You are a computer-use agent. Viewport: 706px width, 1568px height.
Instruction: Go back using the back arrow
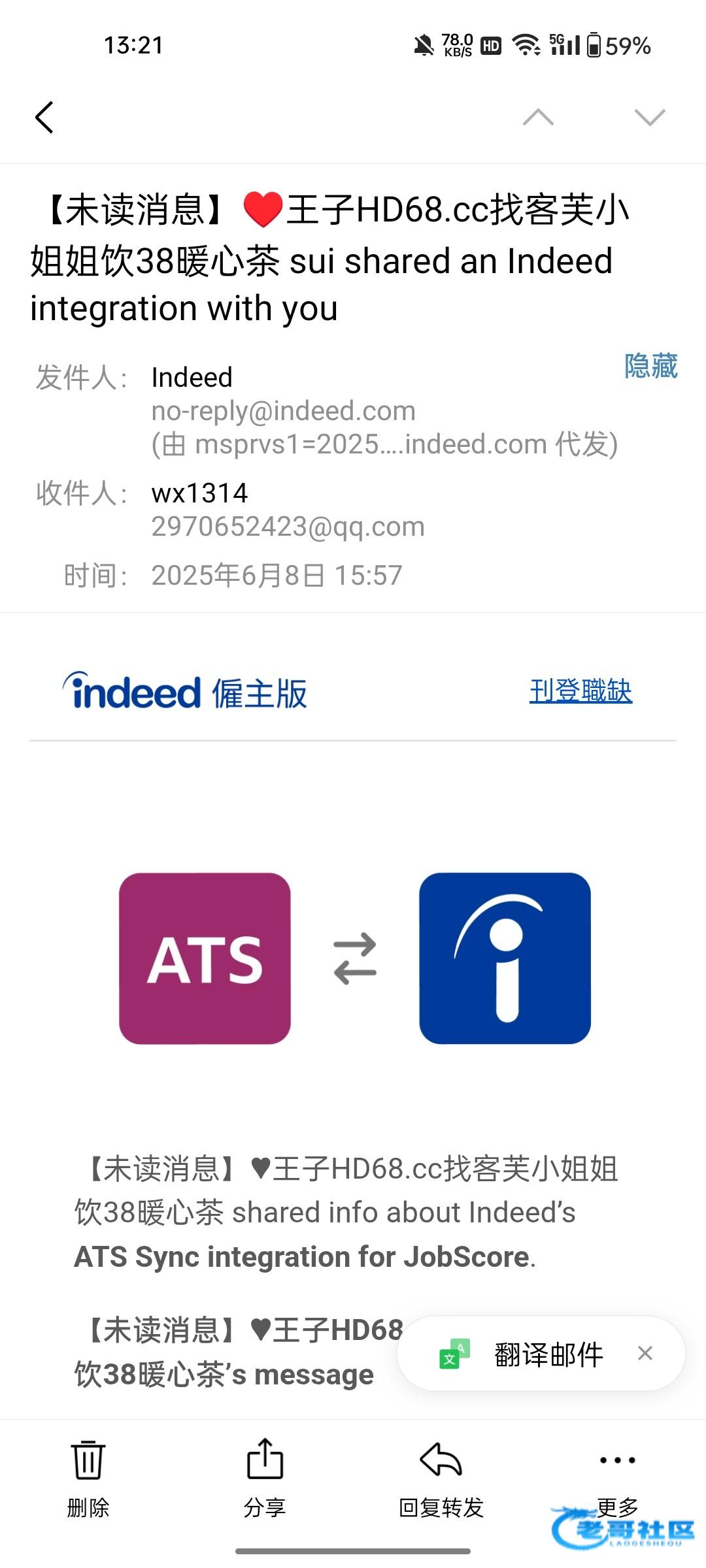pyautogui.click(x=44, y=118)
